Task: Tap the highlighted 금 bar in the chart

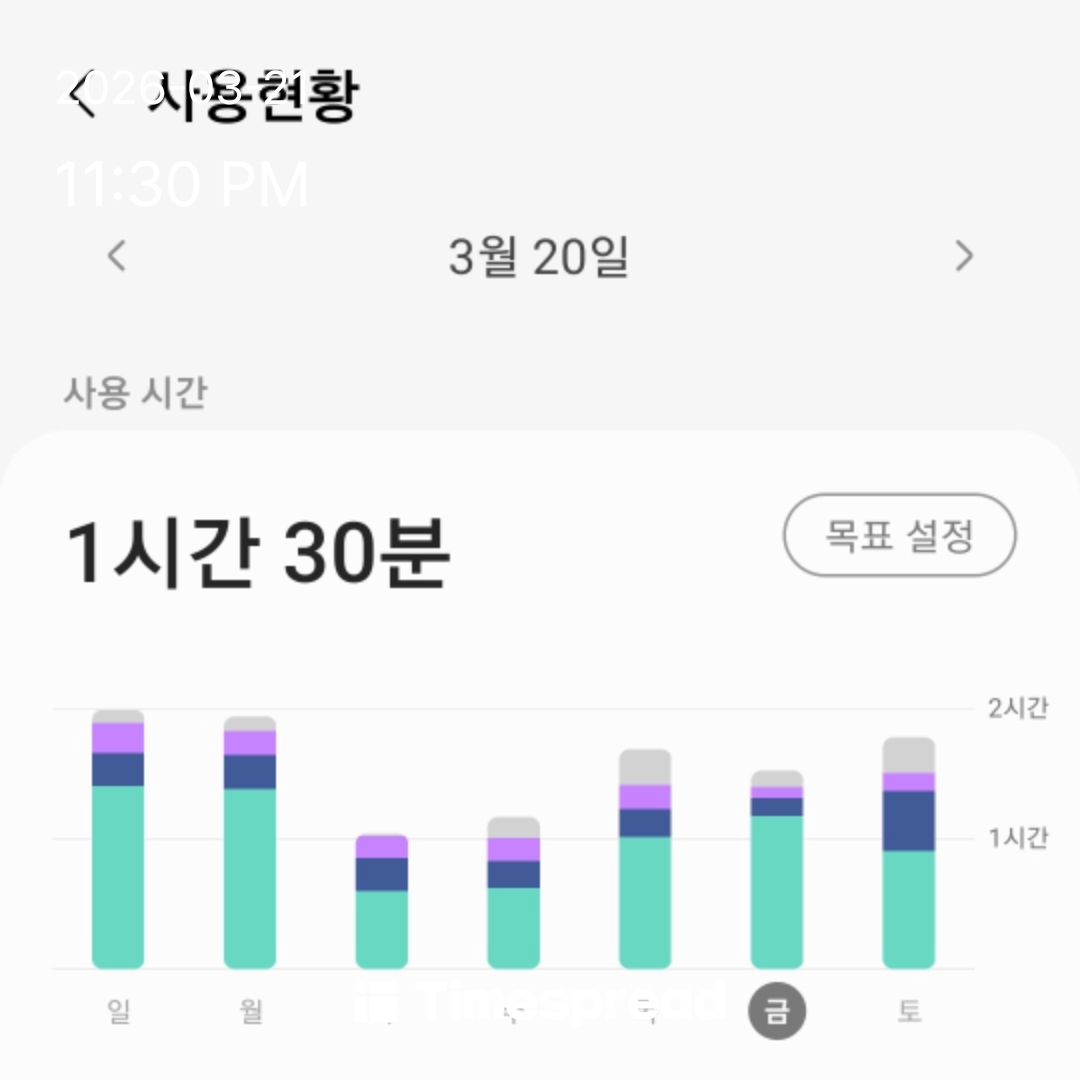Action: point(777,870)
